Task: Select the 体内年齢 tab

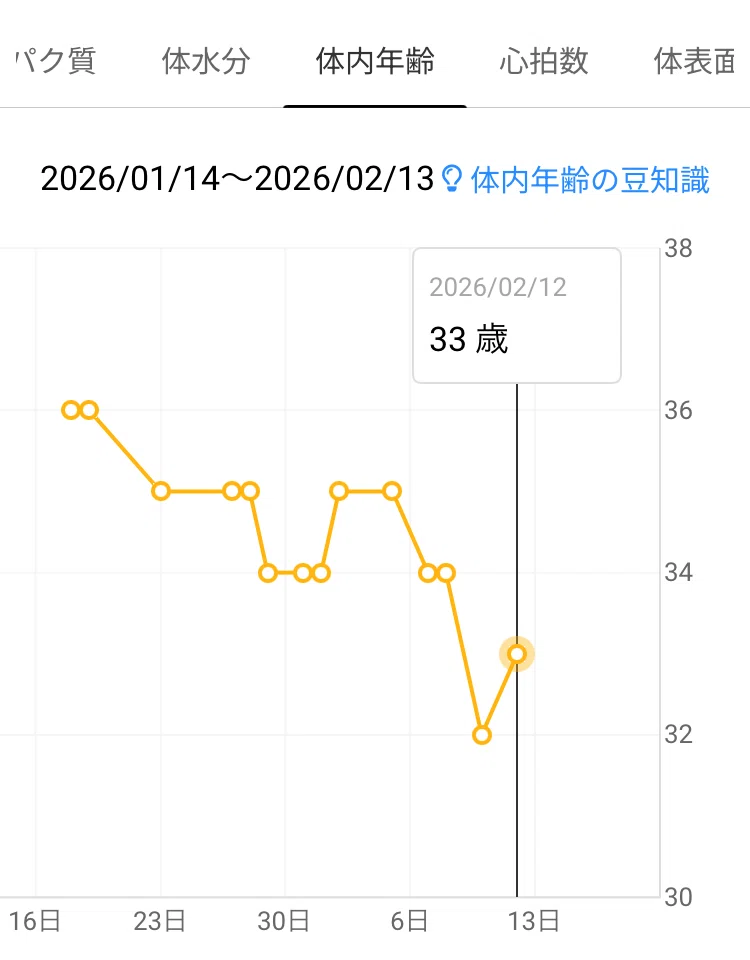Action: pos(375,61)
